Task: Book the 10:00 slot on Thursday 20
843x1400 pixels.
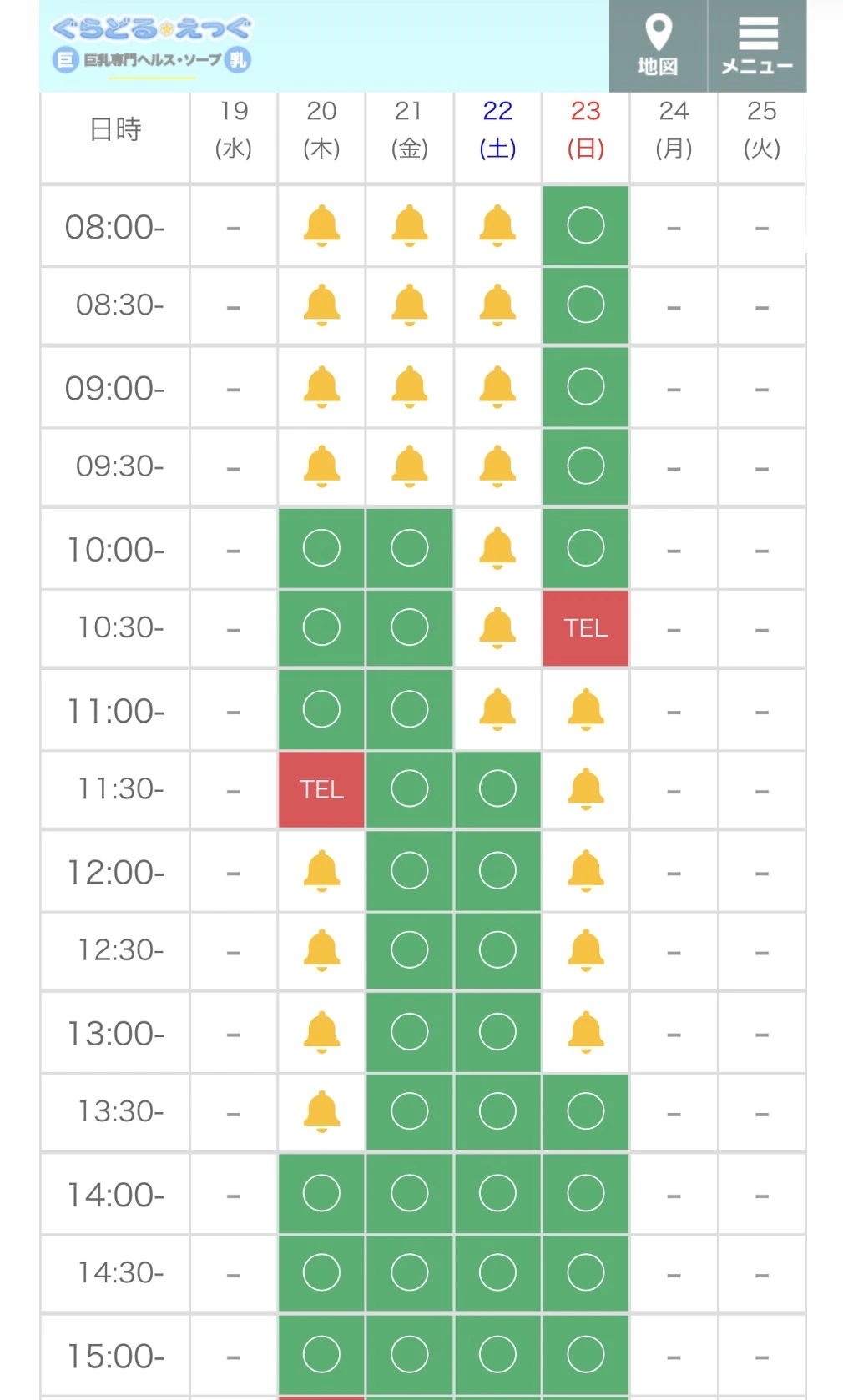Action: tap(321, 548)
